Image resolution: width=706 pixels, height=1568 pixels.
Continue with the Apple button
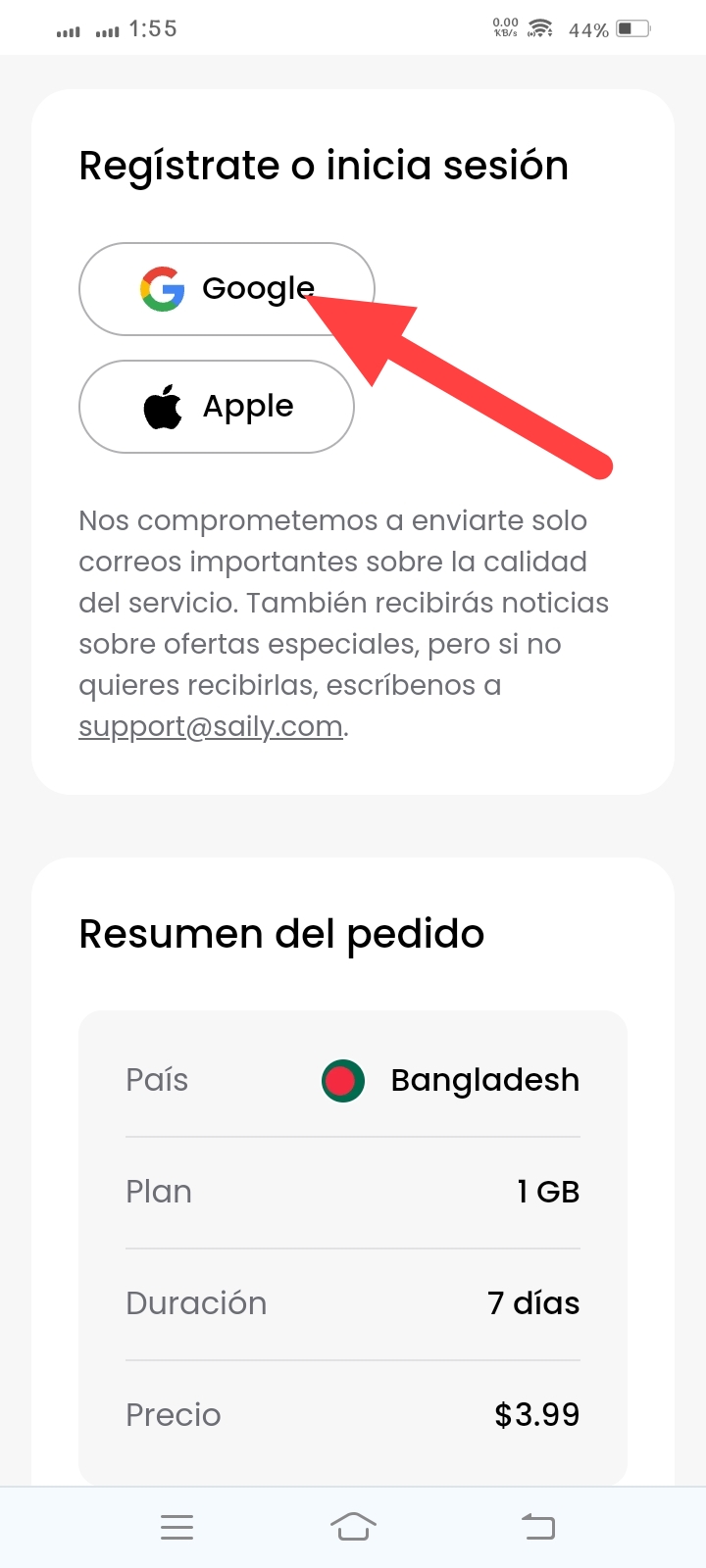click(x=216, y=407)
